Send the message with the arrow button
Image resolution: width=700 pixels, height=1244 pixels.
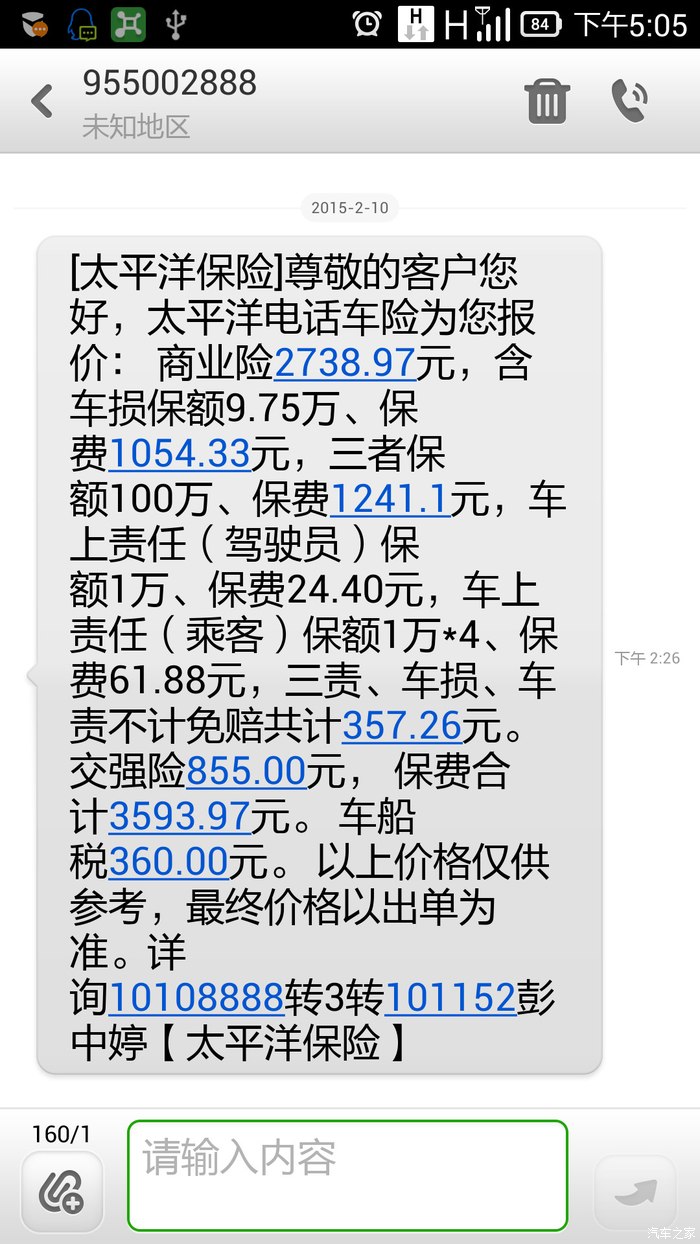pyautogui.click(x=636, y=1191)
